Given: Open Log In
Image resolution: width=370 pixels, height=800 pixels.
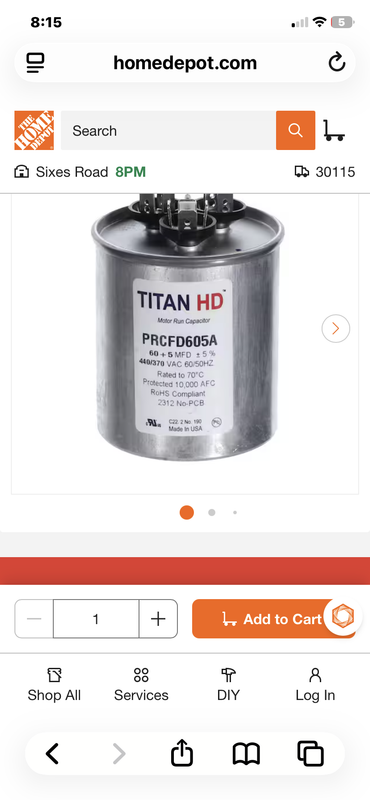Looking at the screenshot, I should [x=315, y=685].
